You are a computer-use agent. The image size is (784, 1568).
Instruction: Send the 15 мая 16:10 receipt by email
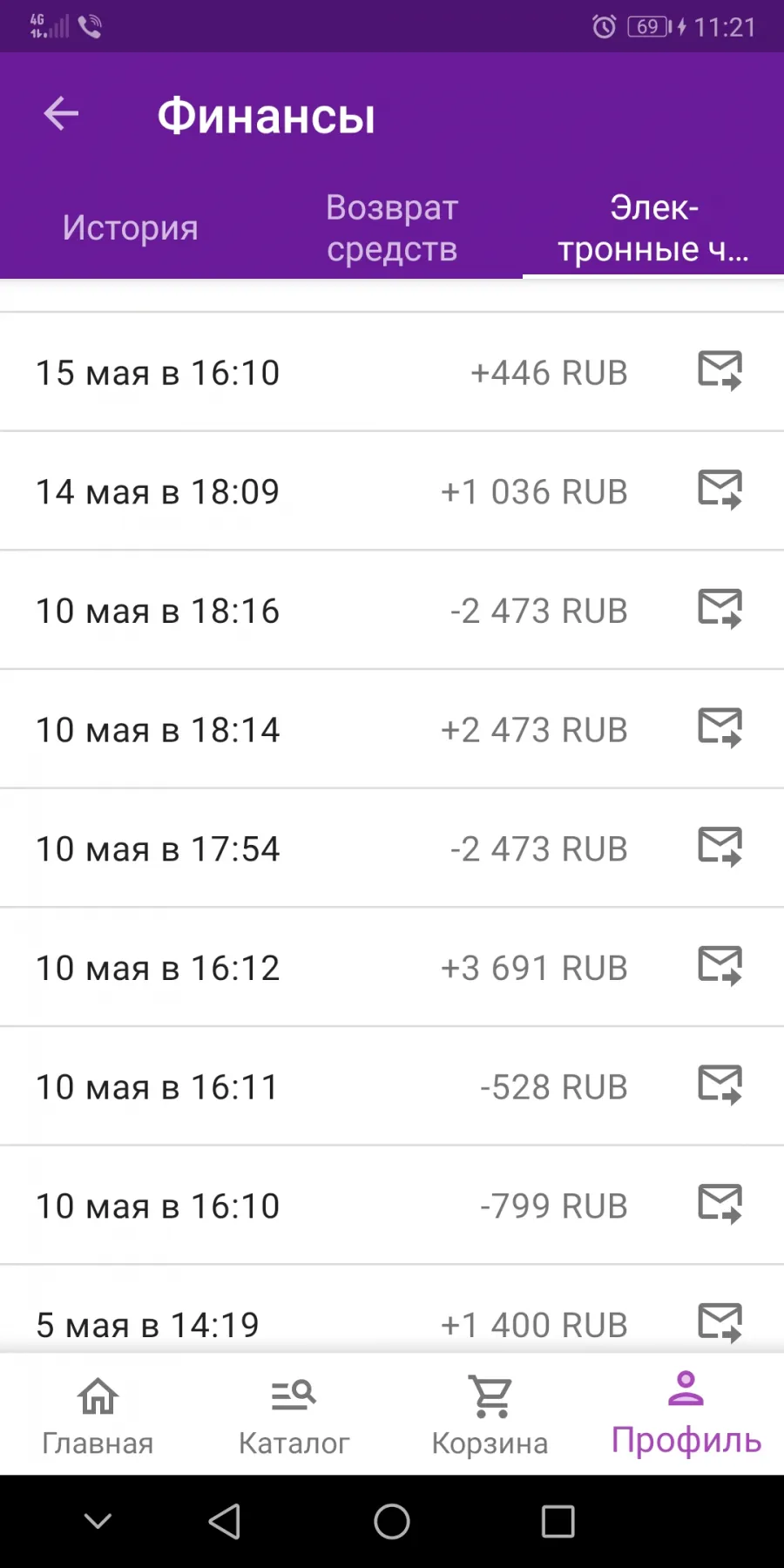(x=720, y=370)
